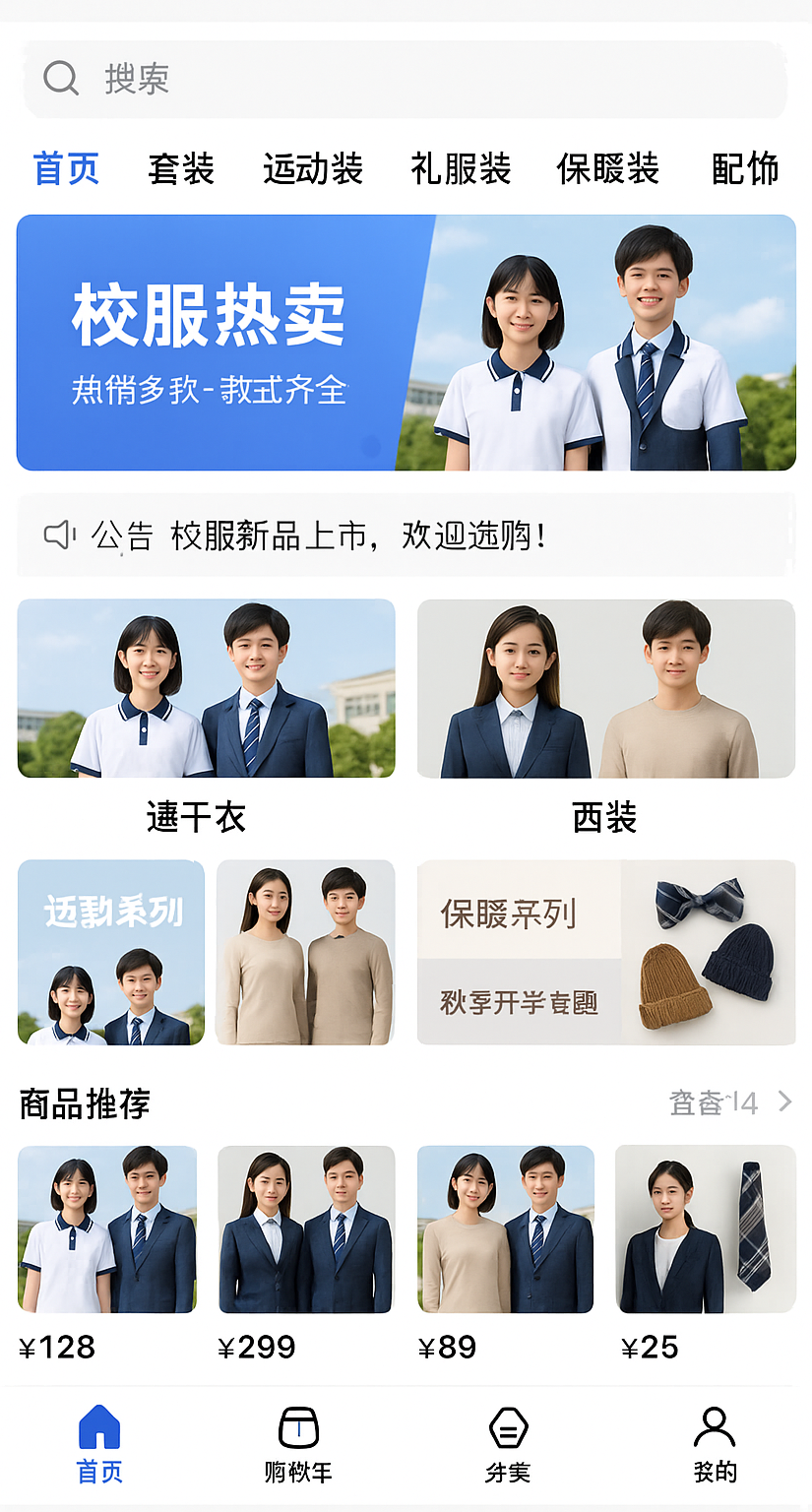Open the 我的 profile tab
This screenshot has width=812, height=1512.
pos(715,1445)
